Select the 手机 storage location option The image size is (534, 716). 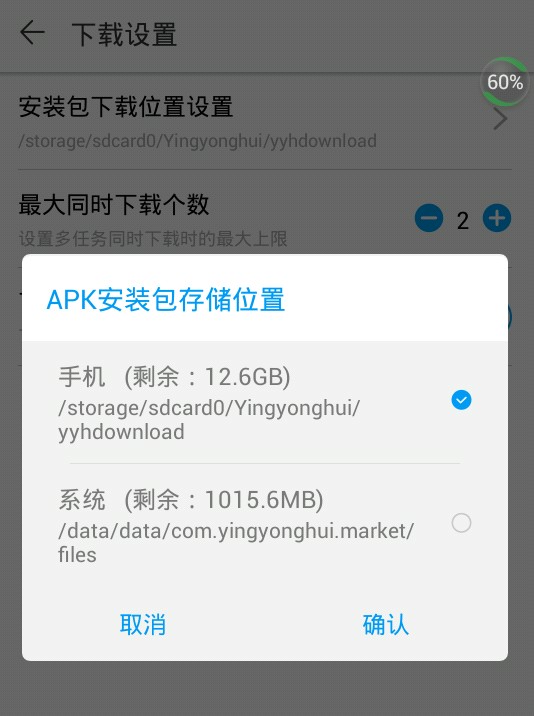point(265,403)
